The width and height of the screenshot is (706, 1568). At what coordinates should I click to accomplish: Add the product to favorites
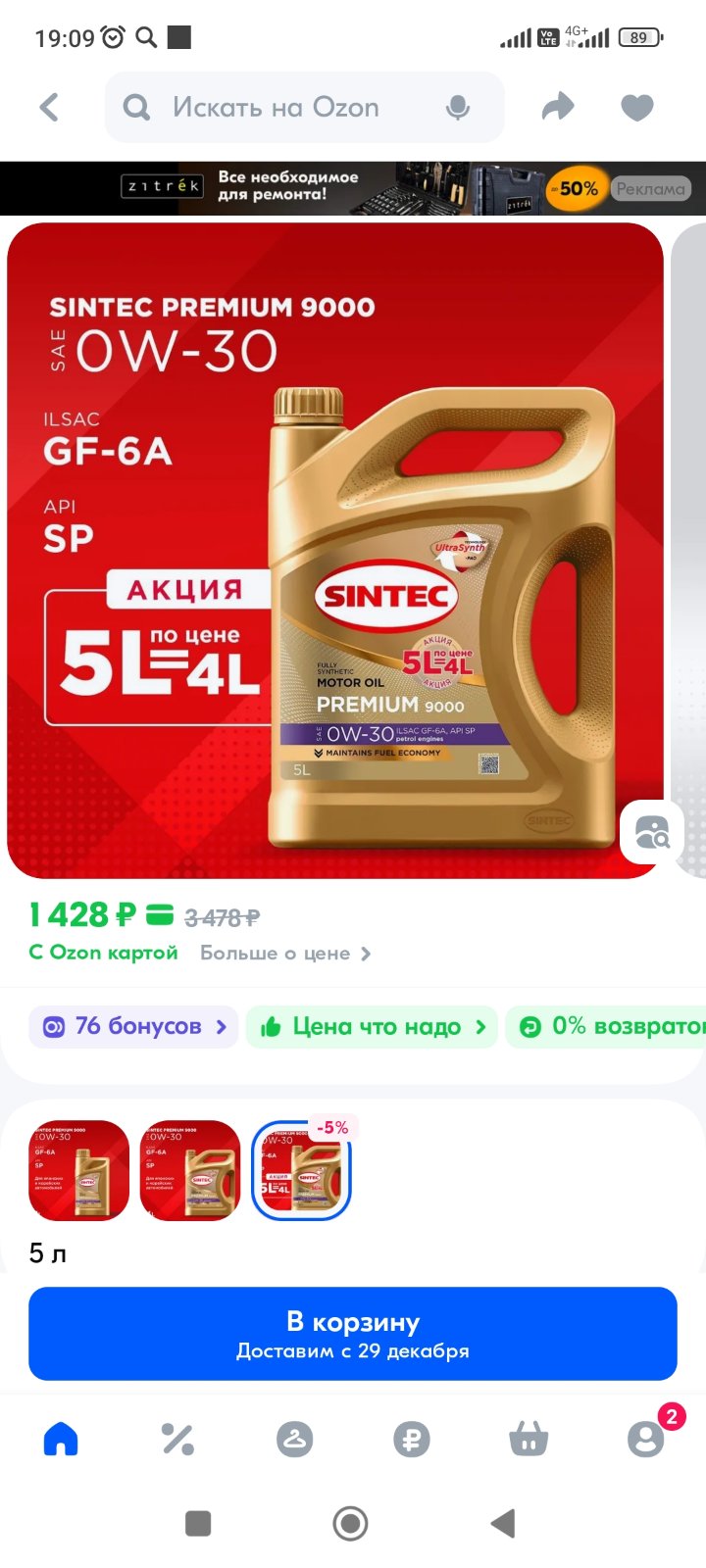click(637, 107)
